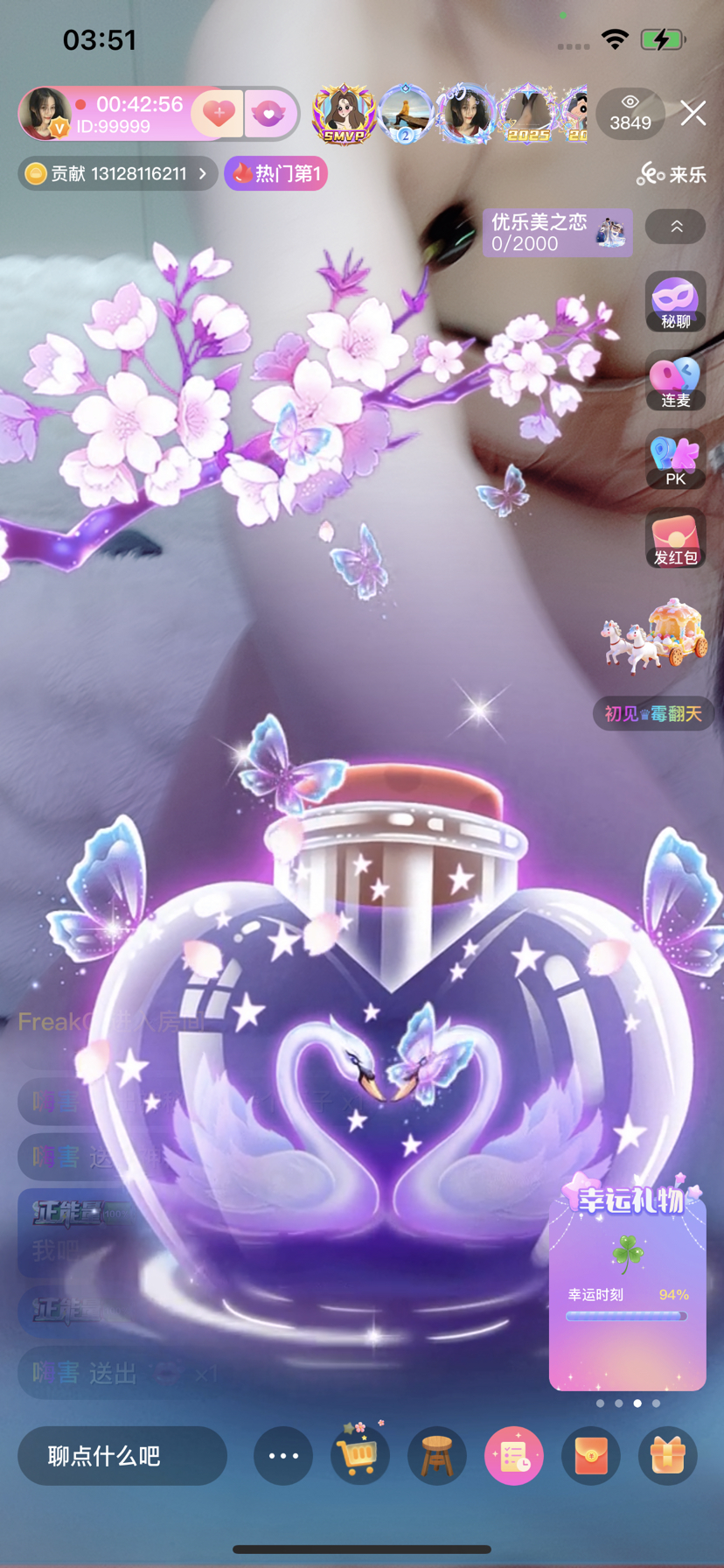Image resolution: width=724 pixels, height=1568 pixels.
Task: Open the gift box panel
Action: (x=667, y=1456)
